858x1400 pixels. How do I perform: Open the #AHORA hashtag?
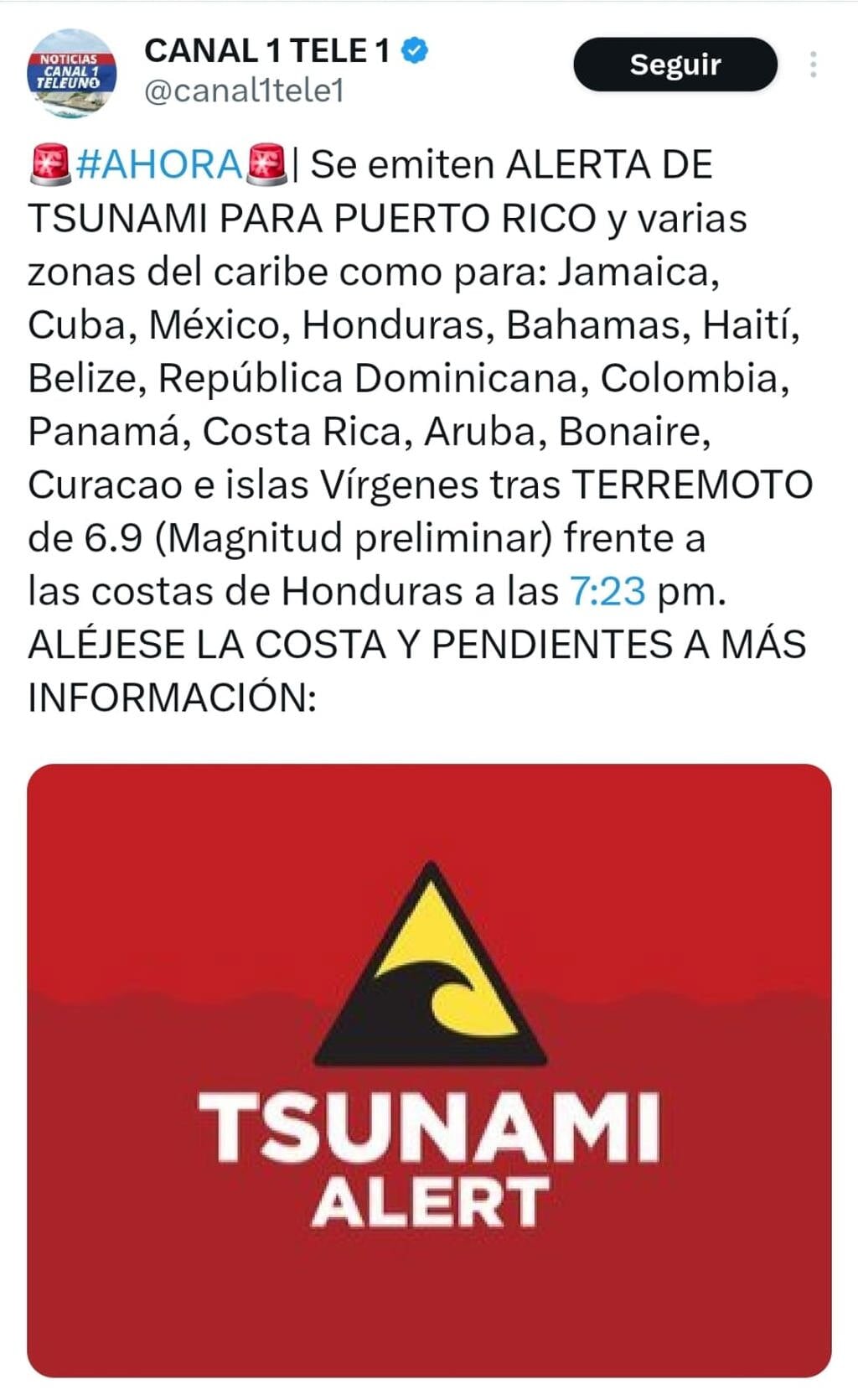[x=159, y=164]
